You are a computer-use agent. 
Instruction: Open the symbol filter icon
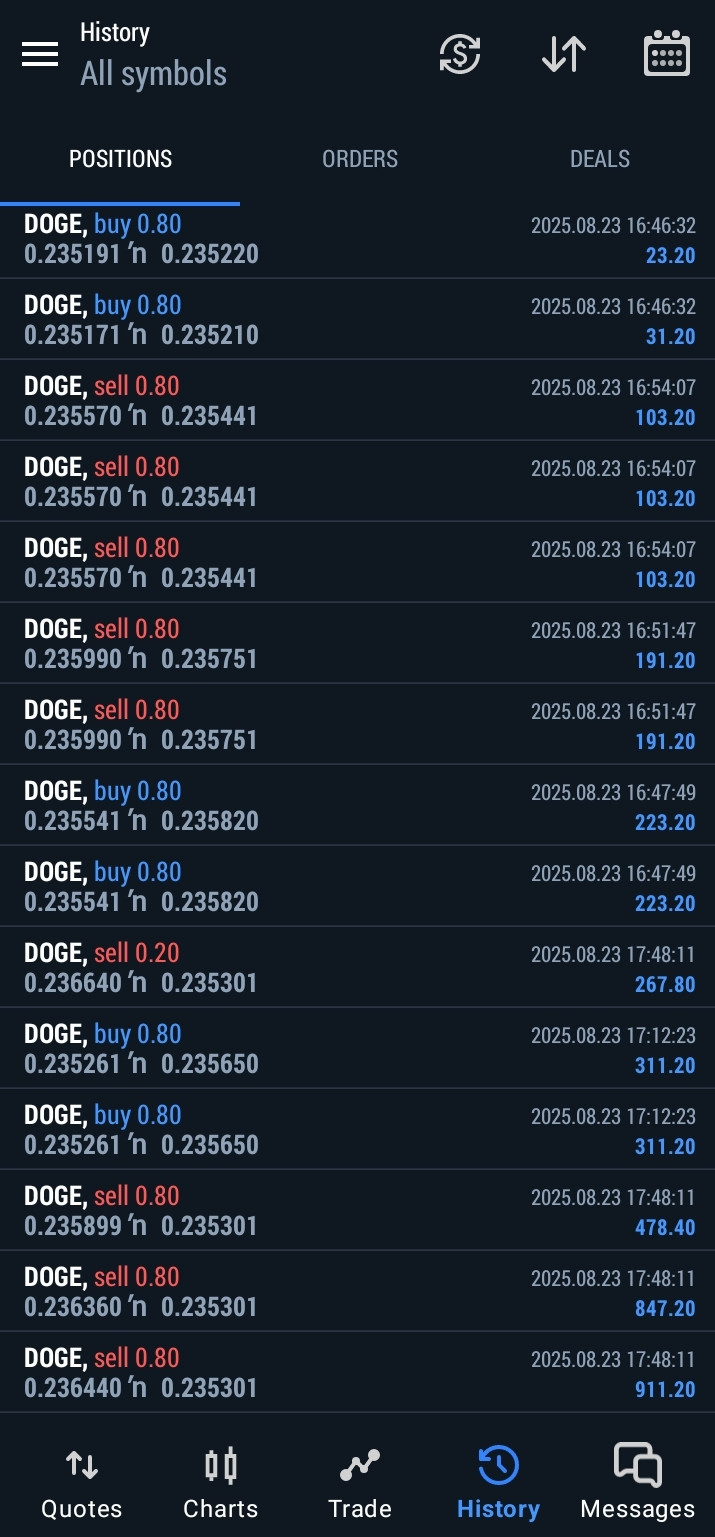point(460,54)
